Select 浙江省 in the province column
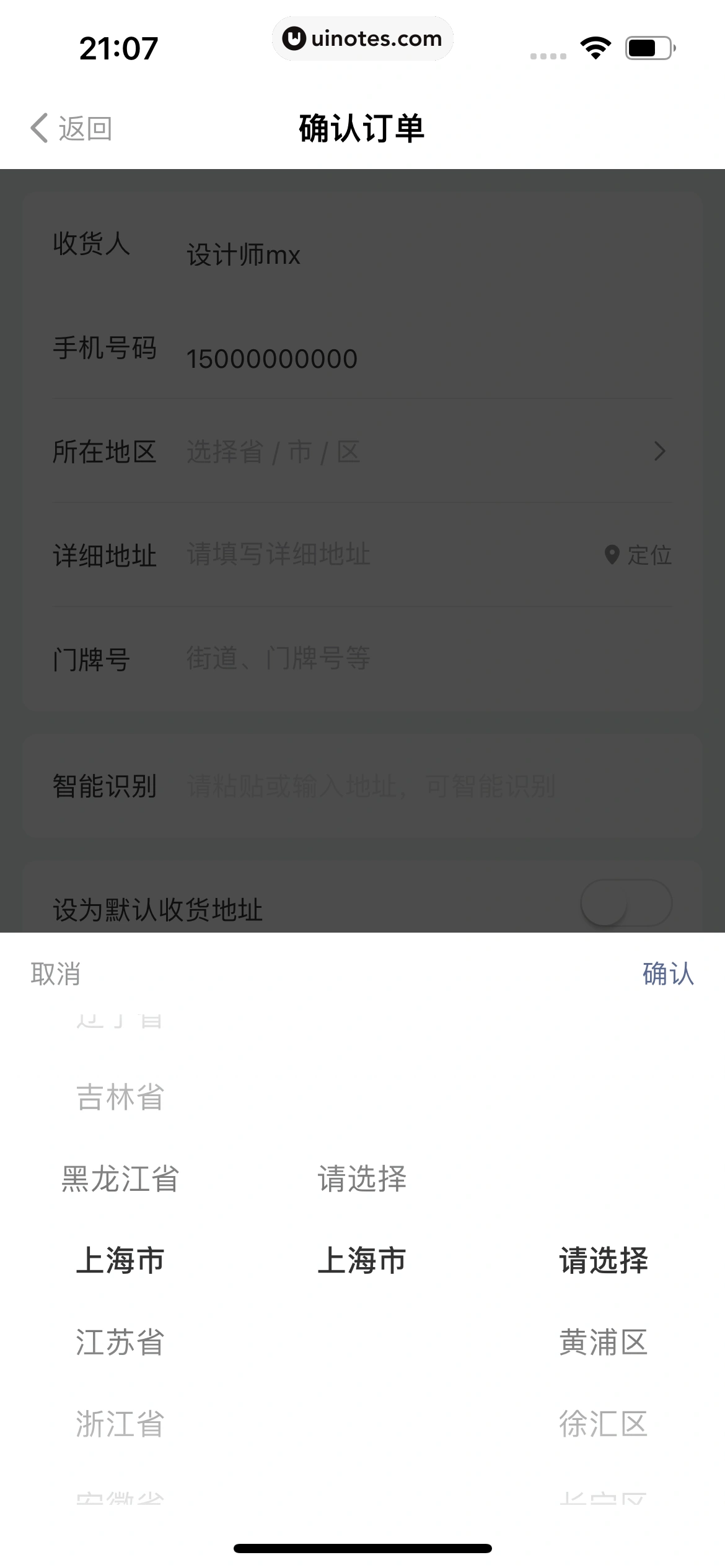This screenshot has width=725, height=1568. click(120, 1424)
